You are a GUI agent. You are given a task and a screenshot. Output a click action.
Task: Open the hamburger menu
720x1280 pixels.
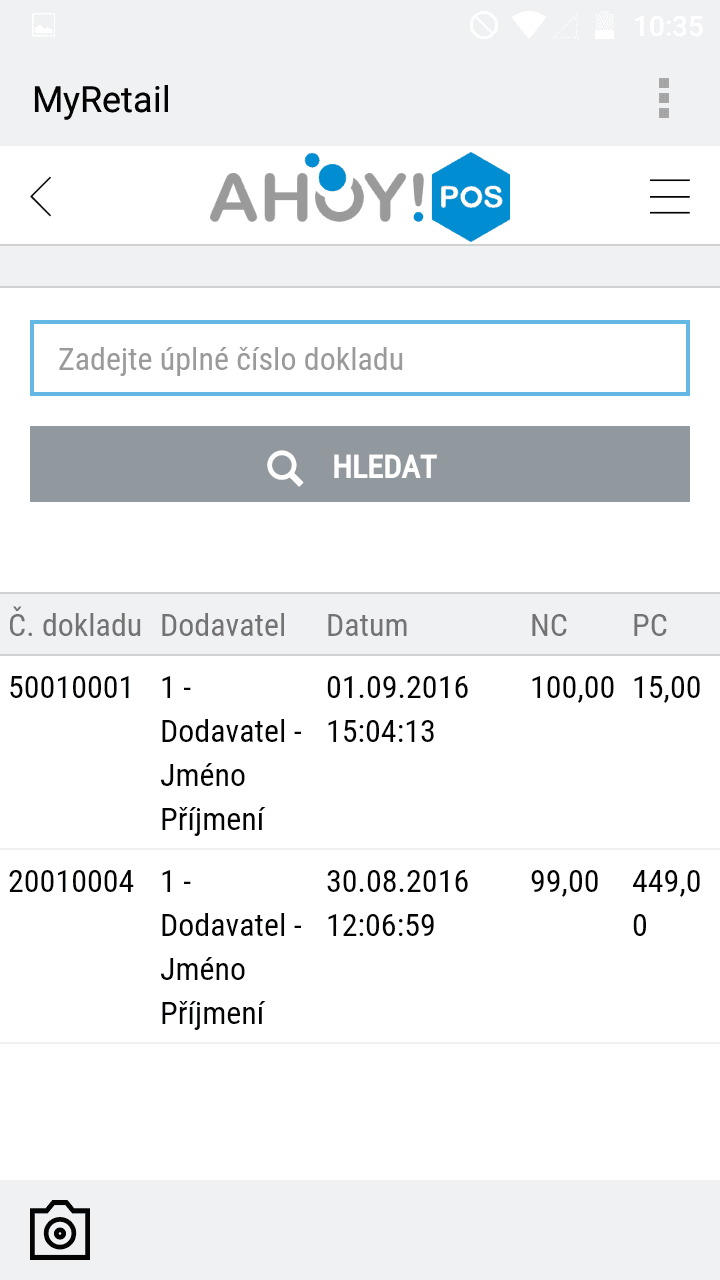point(670,196)
